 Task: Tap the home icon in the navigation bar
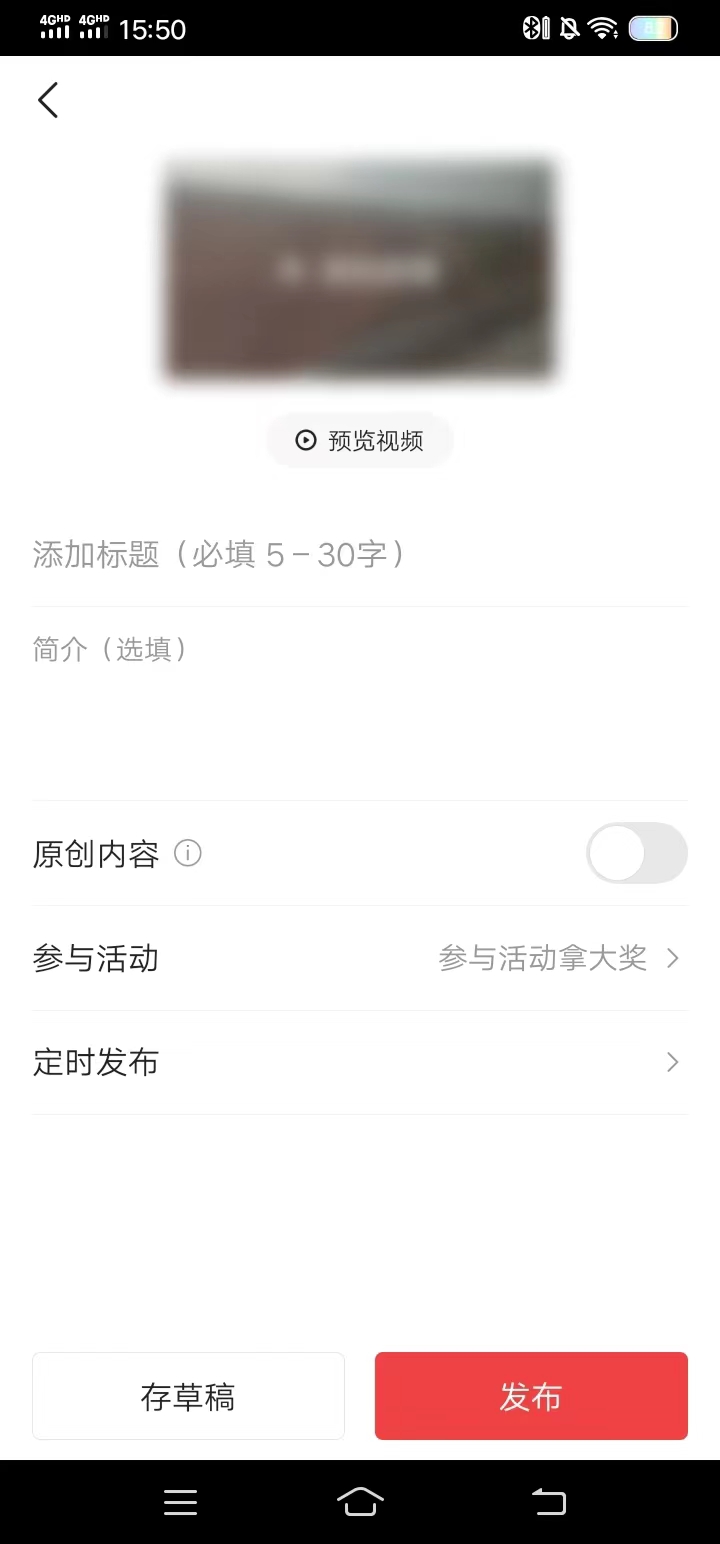coord(360,1501)
